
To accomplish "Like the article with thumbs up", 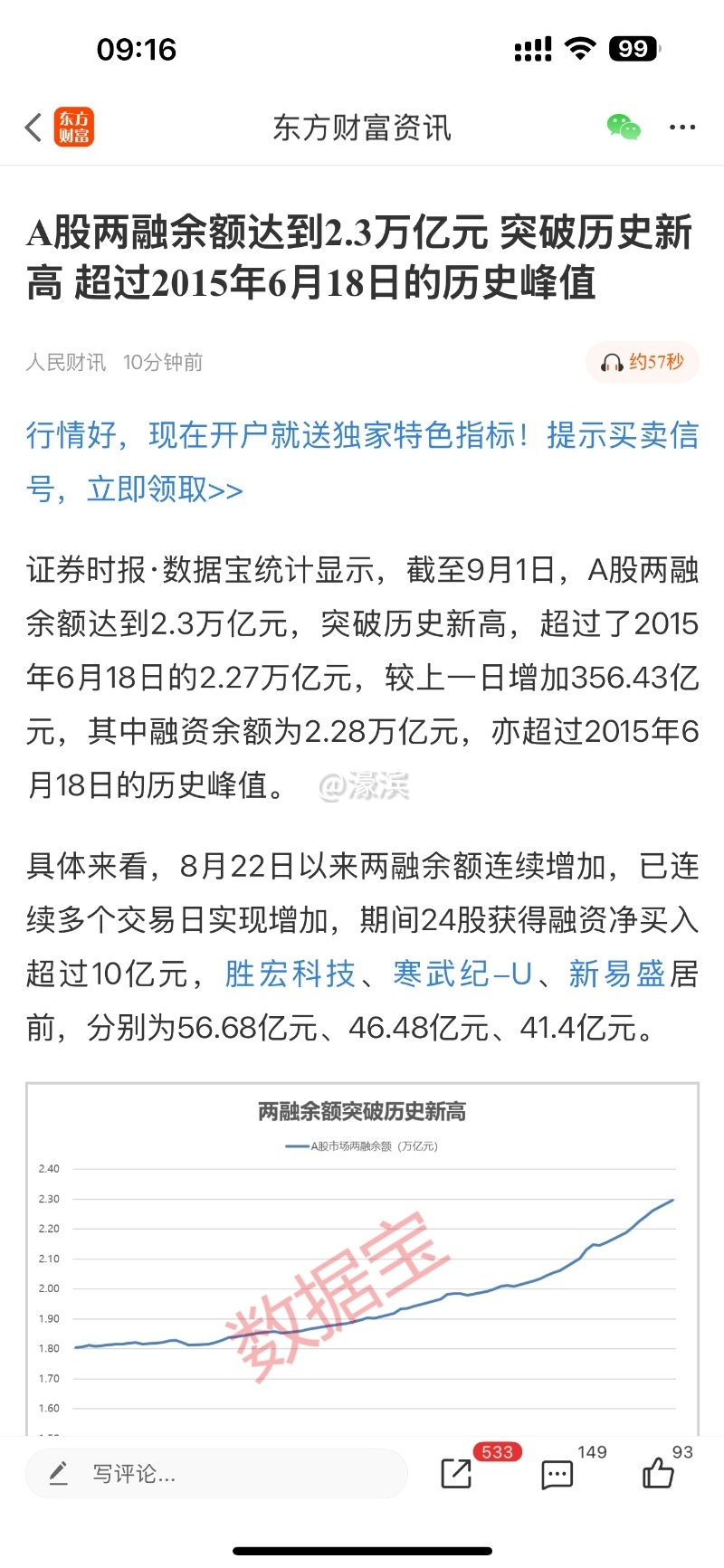I will pyautogui.click(x=658, y=1474).
